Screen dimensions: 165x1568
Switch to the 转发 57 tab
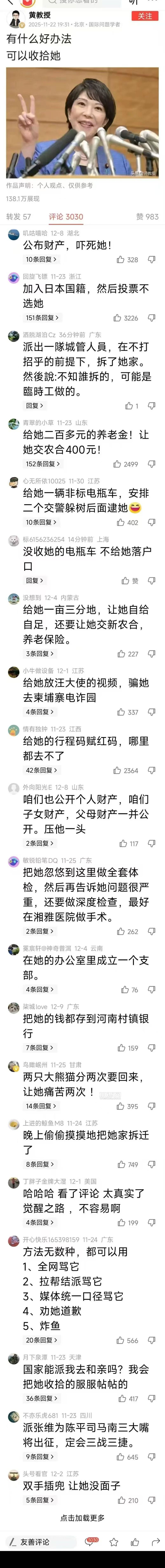coord(18,217)
